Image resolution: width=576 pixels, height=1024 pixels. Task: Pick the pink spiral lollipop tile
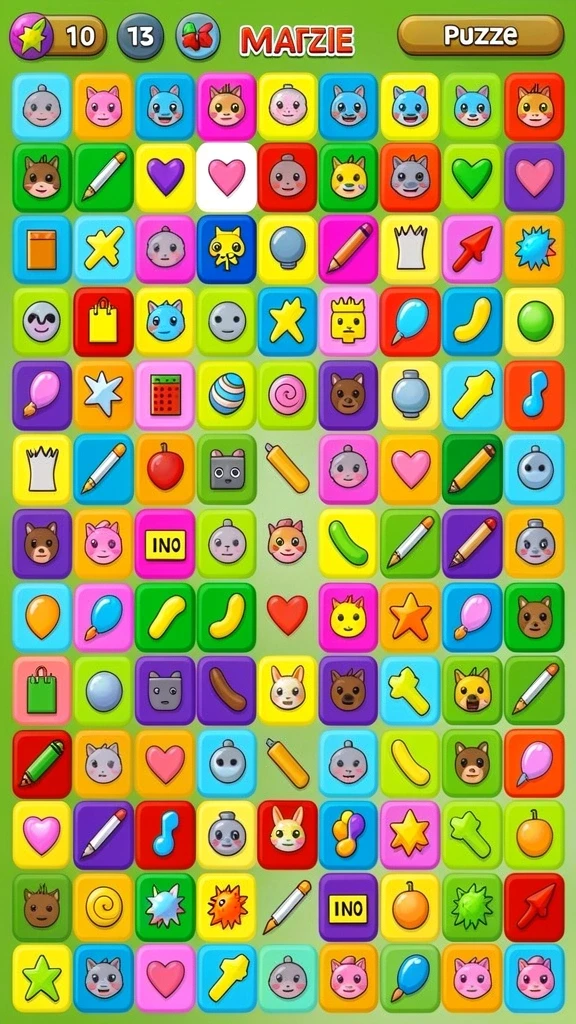(288, 394)
